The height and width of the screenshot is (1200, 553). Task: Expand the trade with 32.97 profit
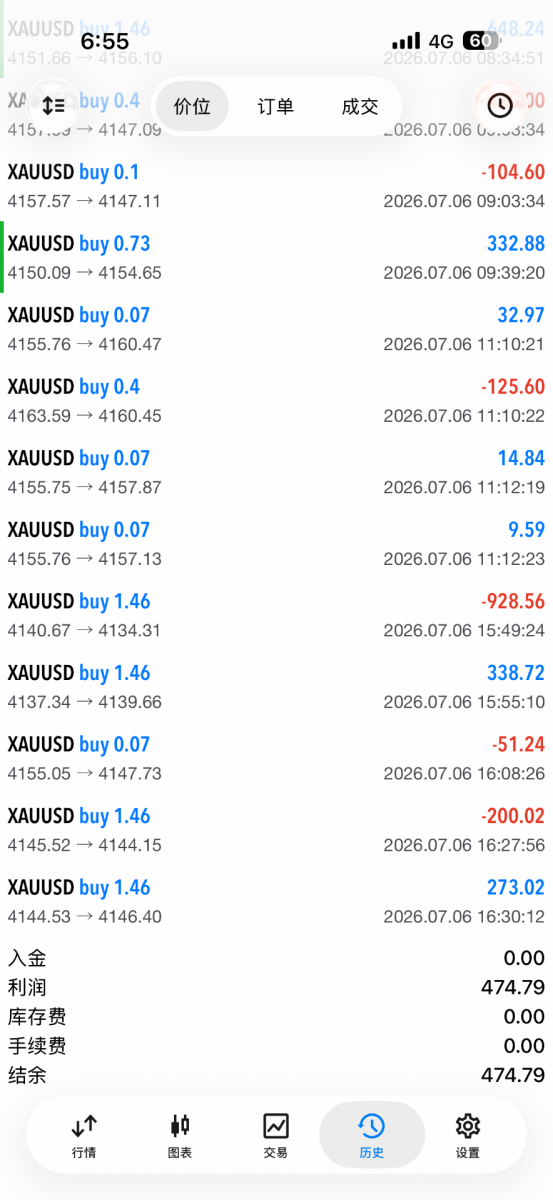coord(276,329)
